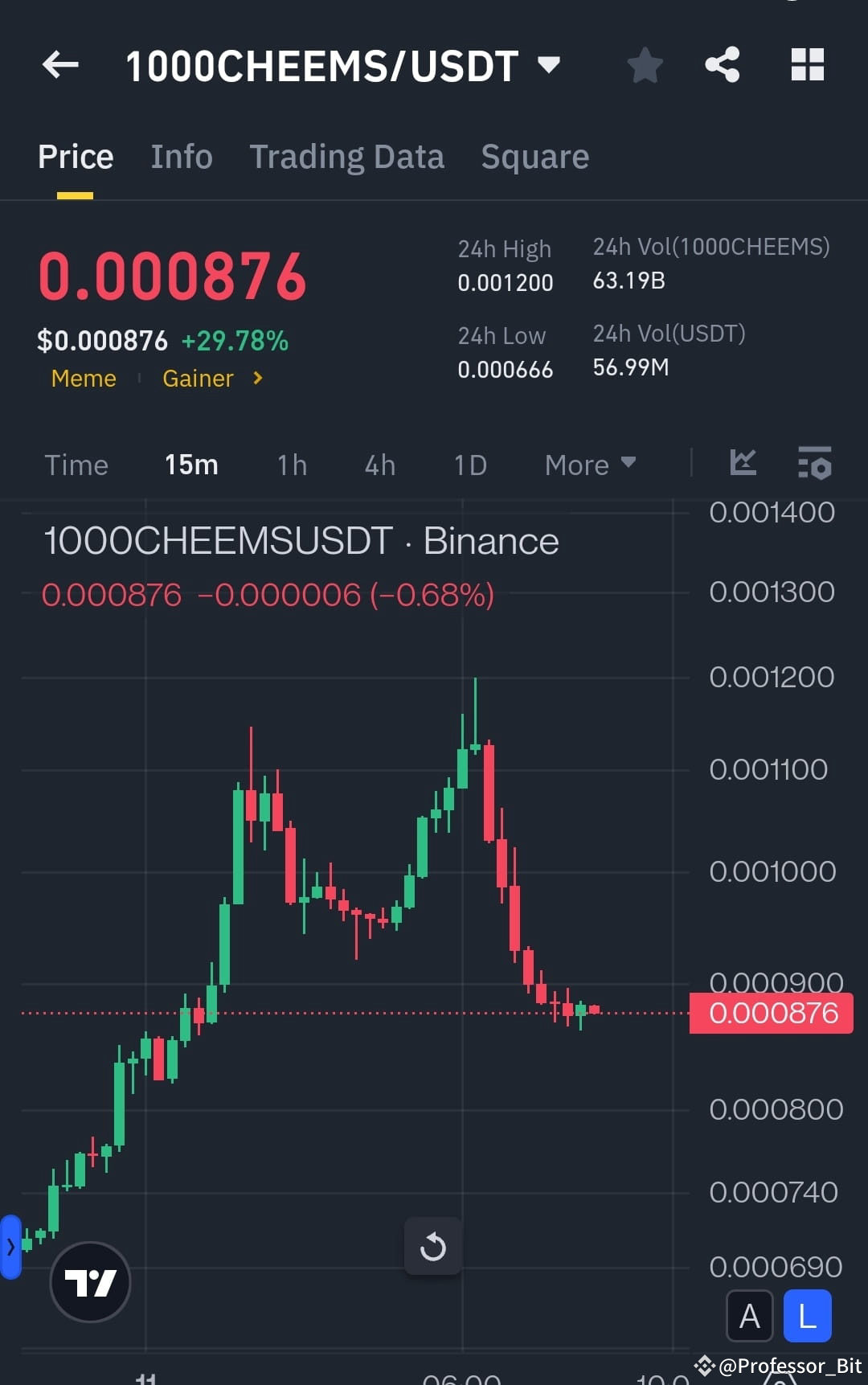Open the Gainer category link
Image resolution: width=868 pixels, height=1385 pixels.
(198, 378)
